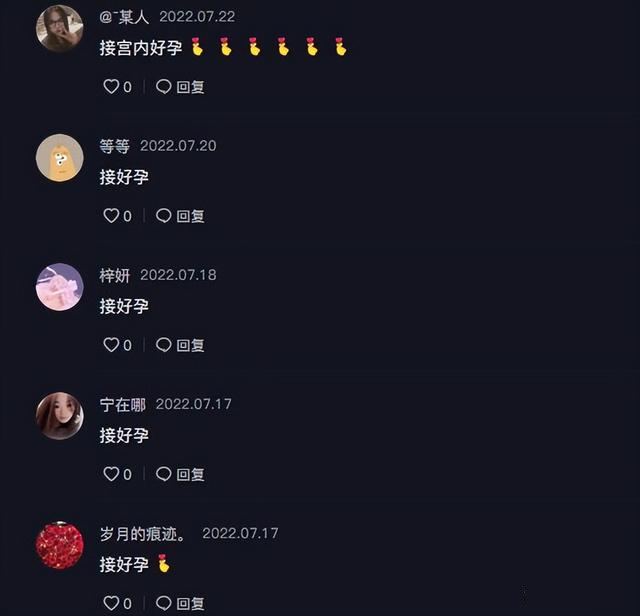Like 梓妍's comment

pos(111,345)
